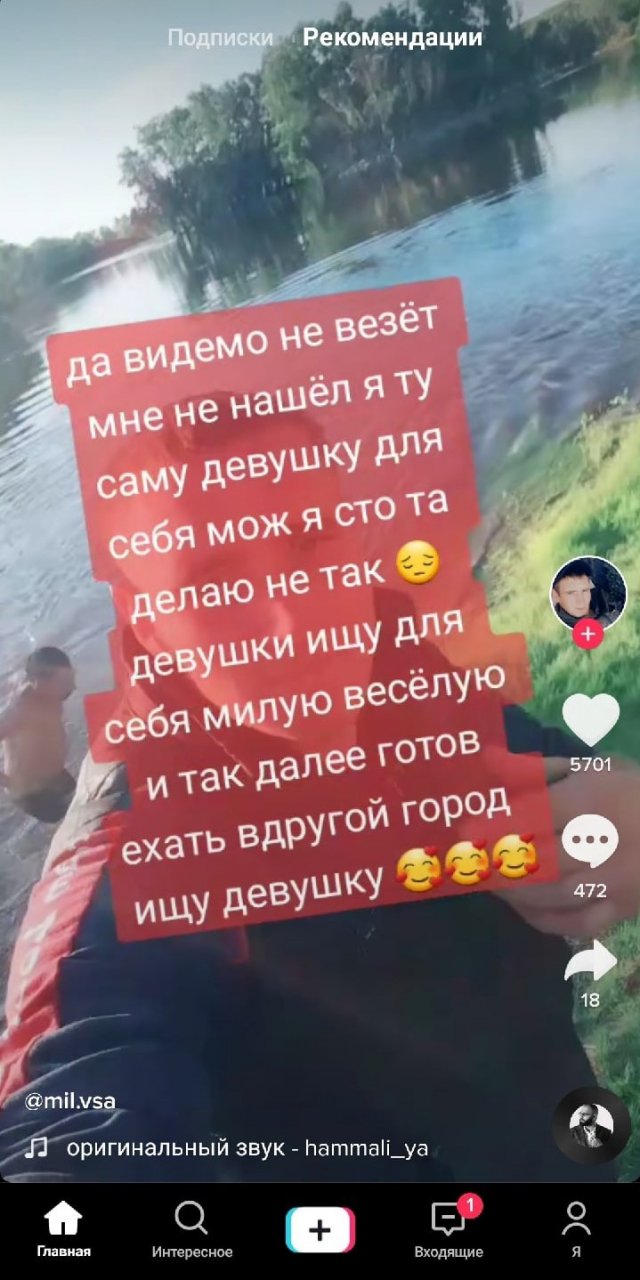Open the comments on this video
Screen dimensions: 640x1280
(590, 842)
